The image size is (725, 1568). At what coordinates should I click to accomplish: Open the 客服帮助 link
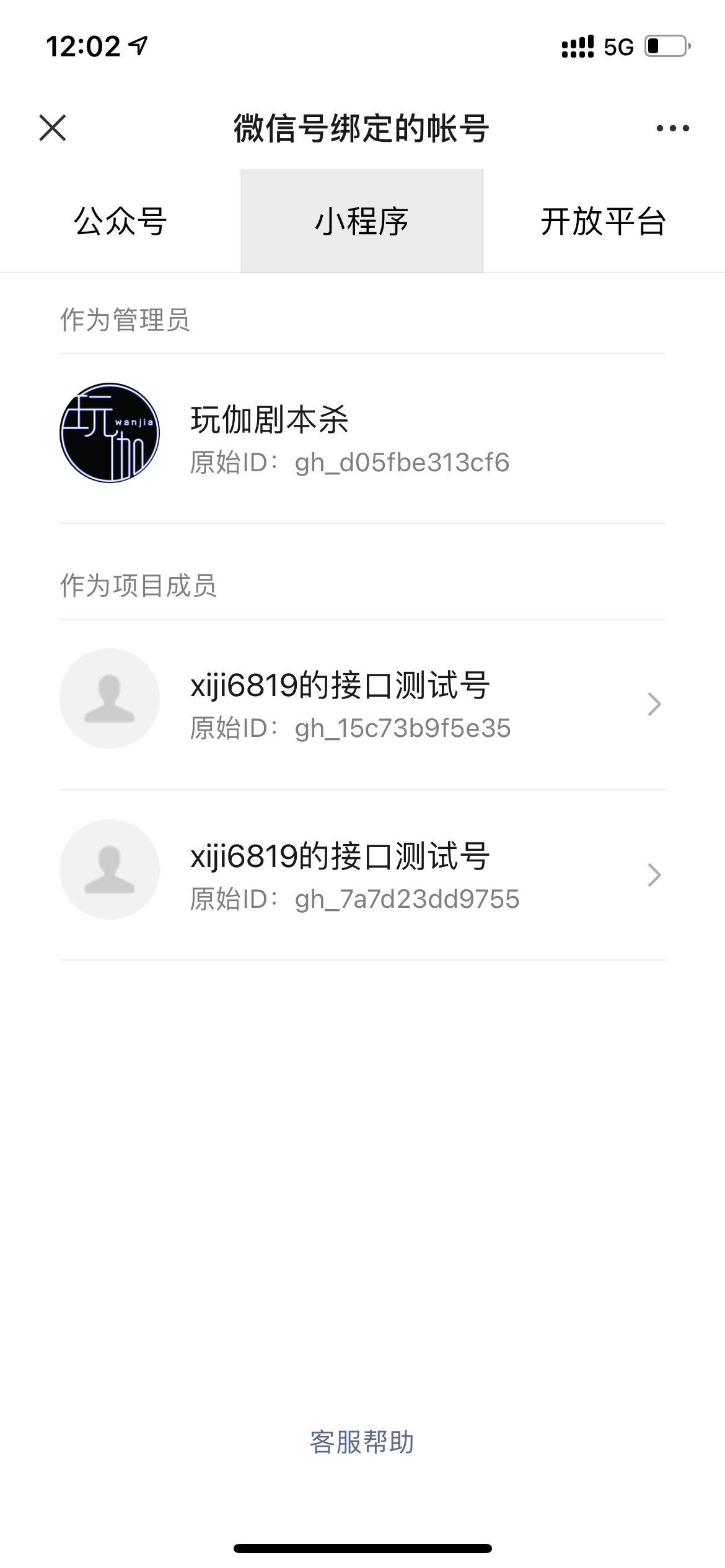click(362, 1442)
